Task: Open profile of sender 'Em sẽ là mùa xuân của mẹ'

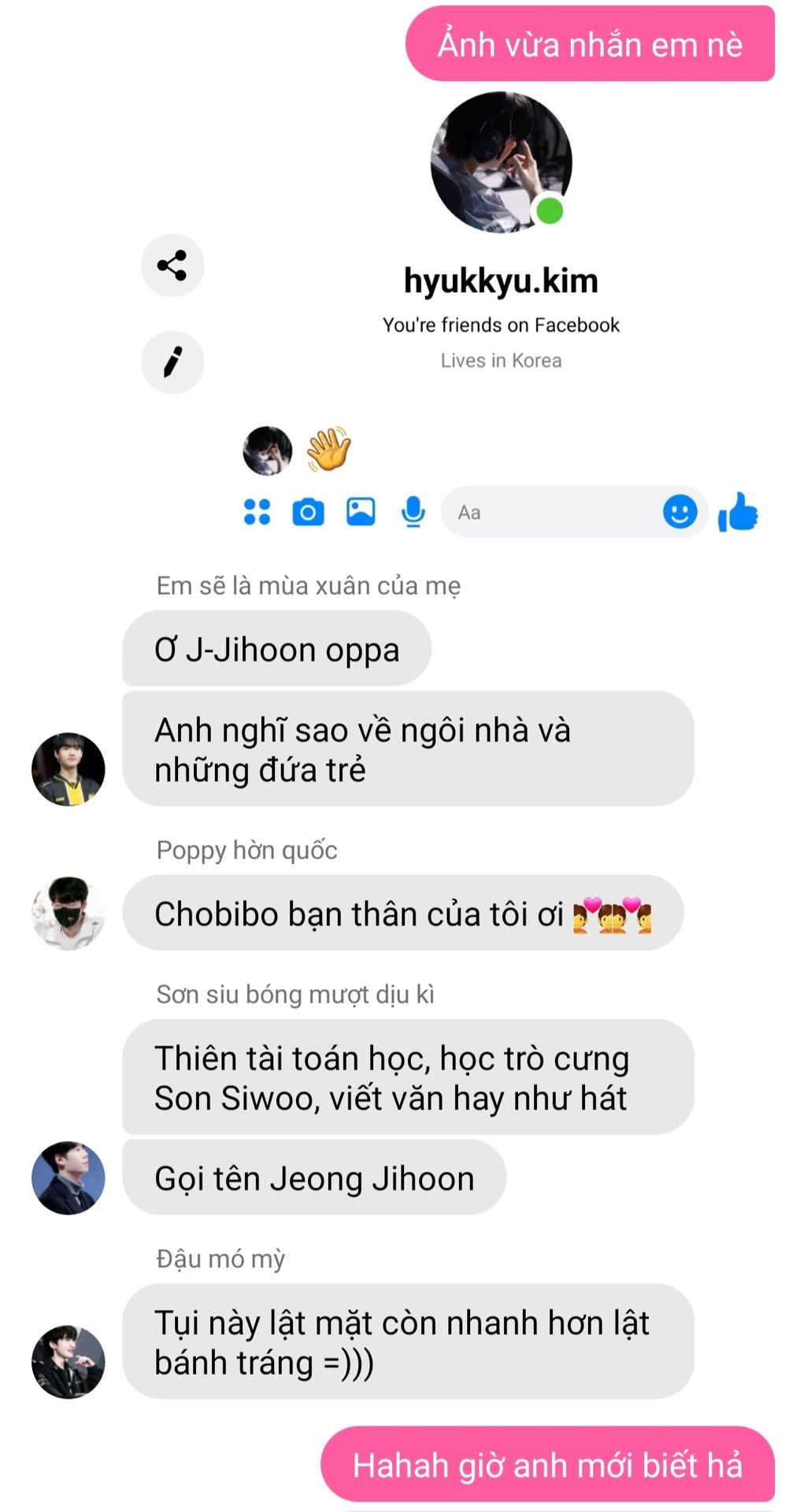Action: [x=69, y=769]
